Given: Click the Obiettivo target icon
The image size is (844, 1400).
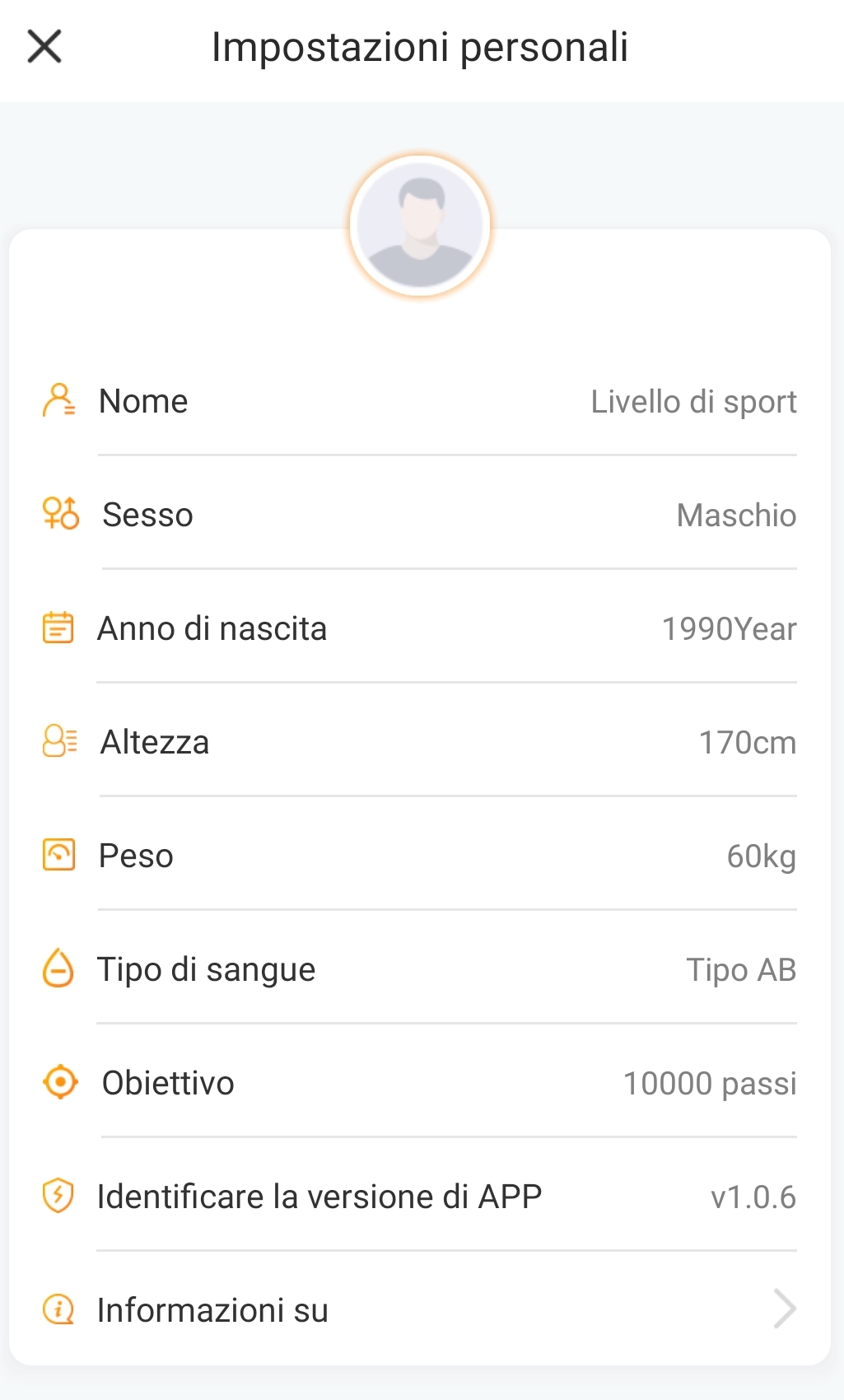Looking at the screenshot, I should (58, 1082).
